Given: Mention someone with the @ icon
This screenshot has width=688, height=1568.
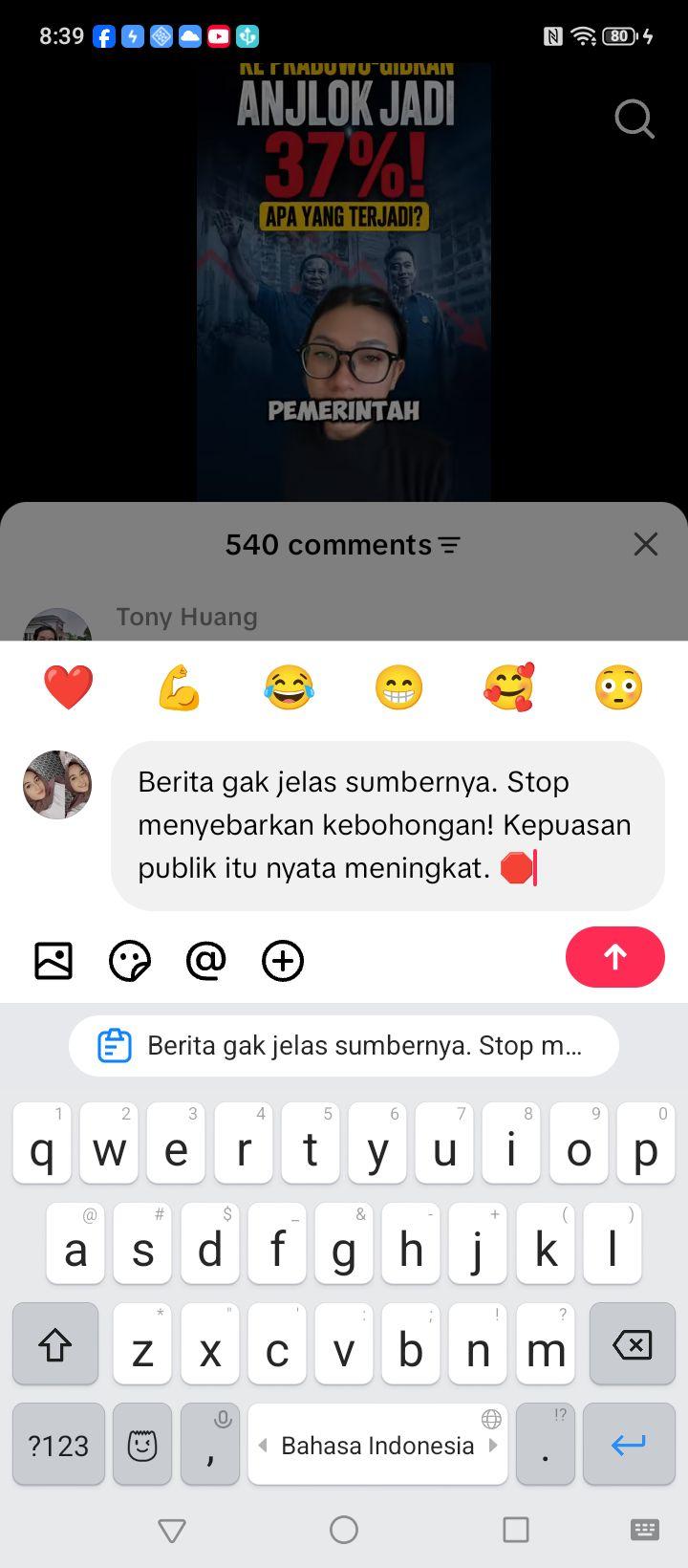Looking at the screenshot, I should (206, 961).
